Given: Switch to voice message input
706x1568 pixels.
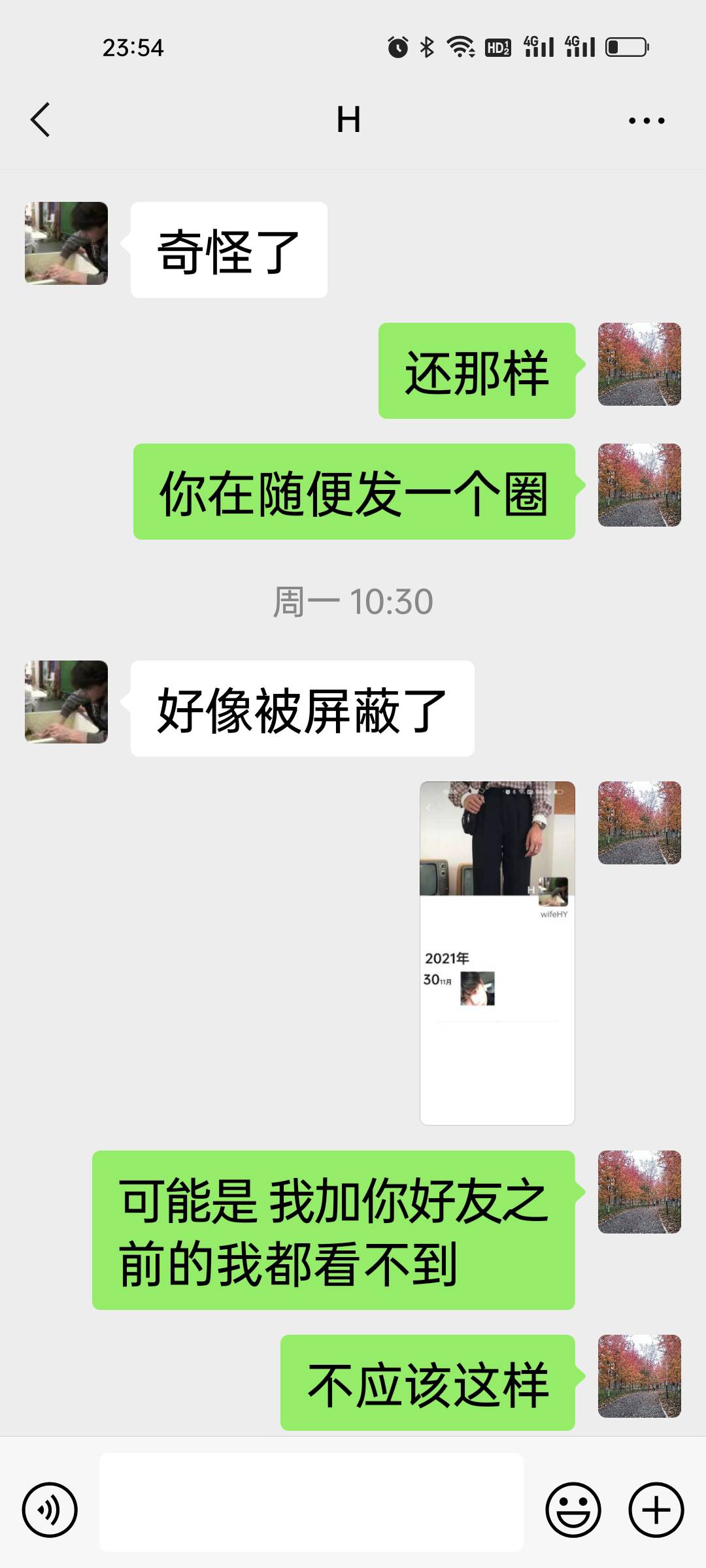Looking at the screenshot, I should point(50,1510).
